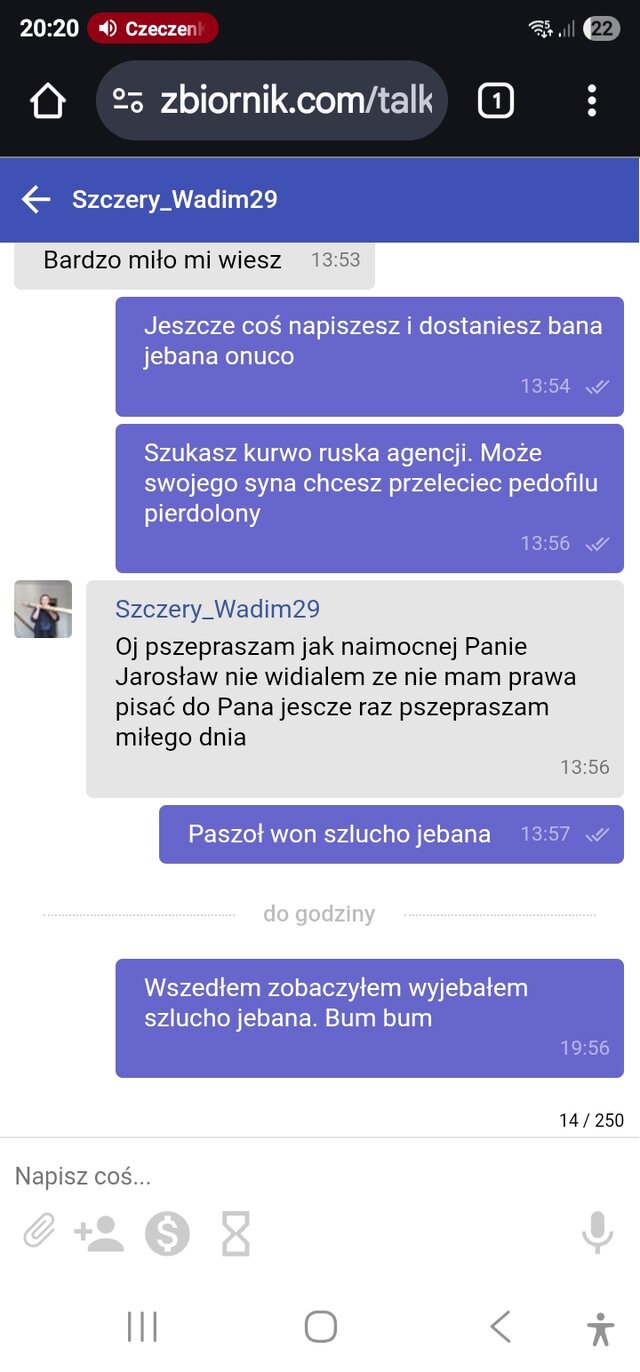This screenshot has width=640, height=1372.
Task: Open system recent apps
Action: [x=143, y=1327]
